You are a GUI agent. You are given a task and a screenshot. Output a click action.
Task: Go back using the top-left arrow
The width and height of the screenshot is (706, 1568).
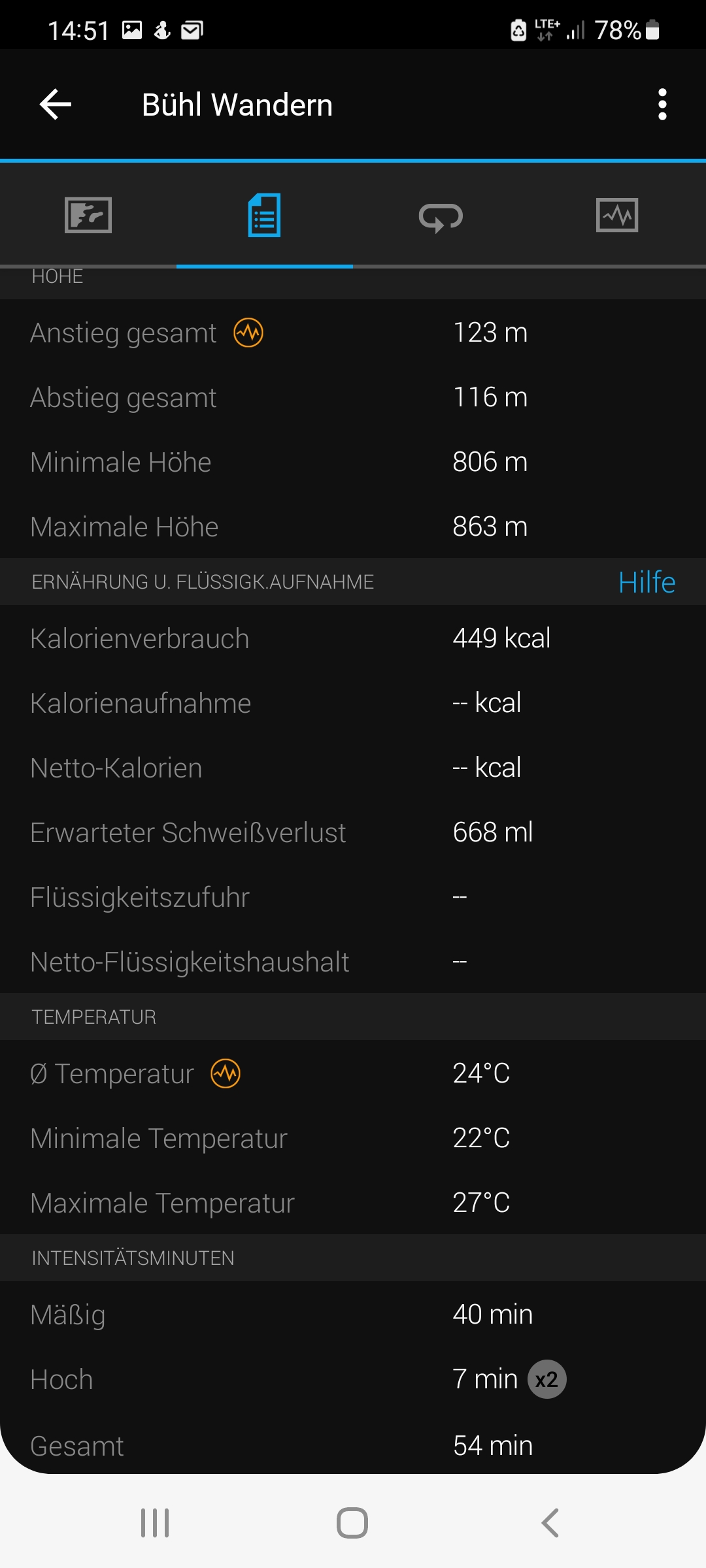[56, 105]
